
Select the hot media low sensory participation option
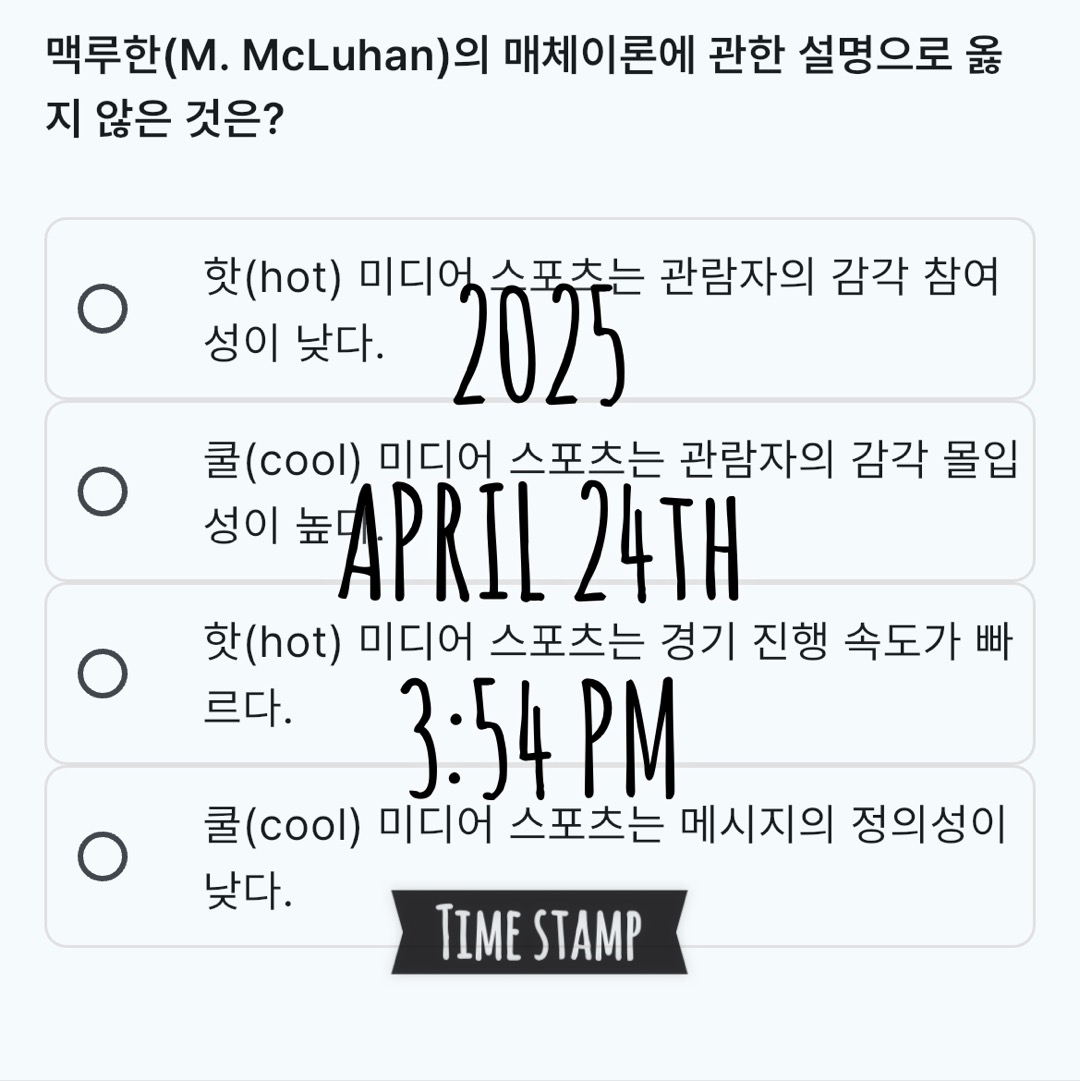pyautogui.click(x=102, y=309)
